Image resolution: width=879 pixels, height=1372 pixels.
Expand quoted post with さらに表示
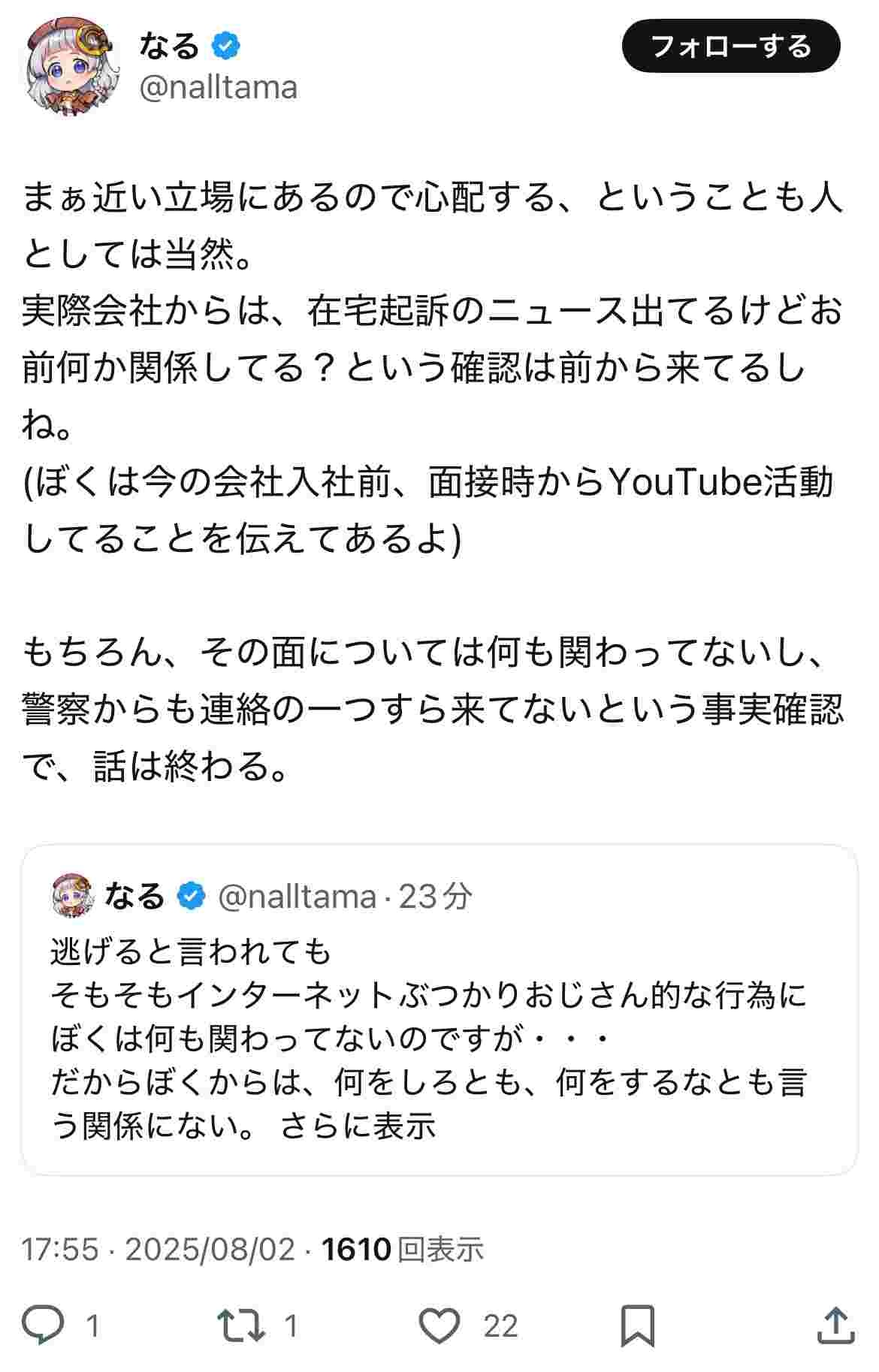pyautogui.click(x=358, y=1126)
